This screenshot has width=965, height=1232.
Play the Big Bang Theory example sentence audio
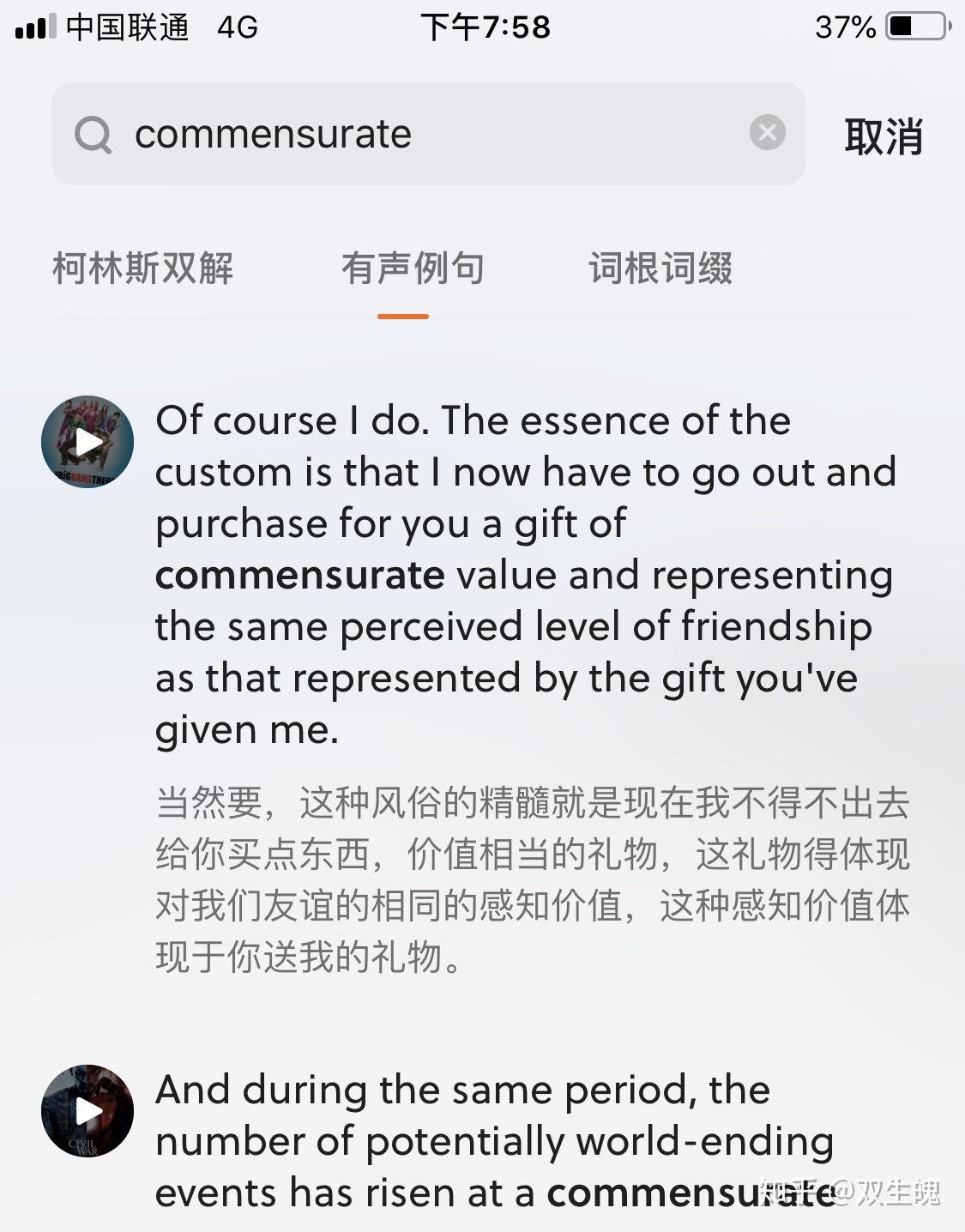[x=87, y=442]
